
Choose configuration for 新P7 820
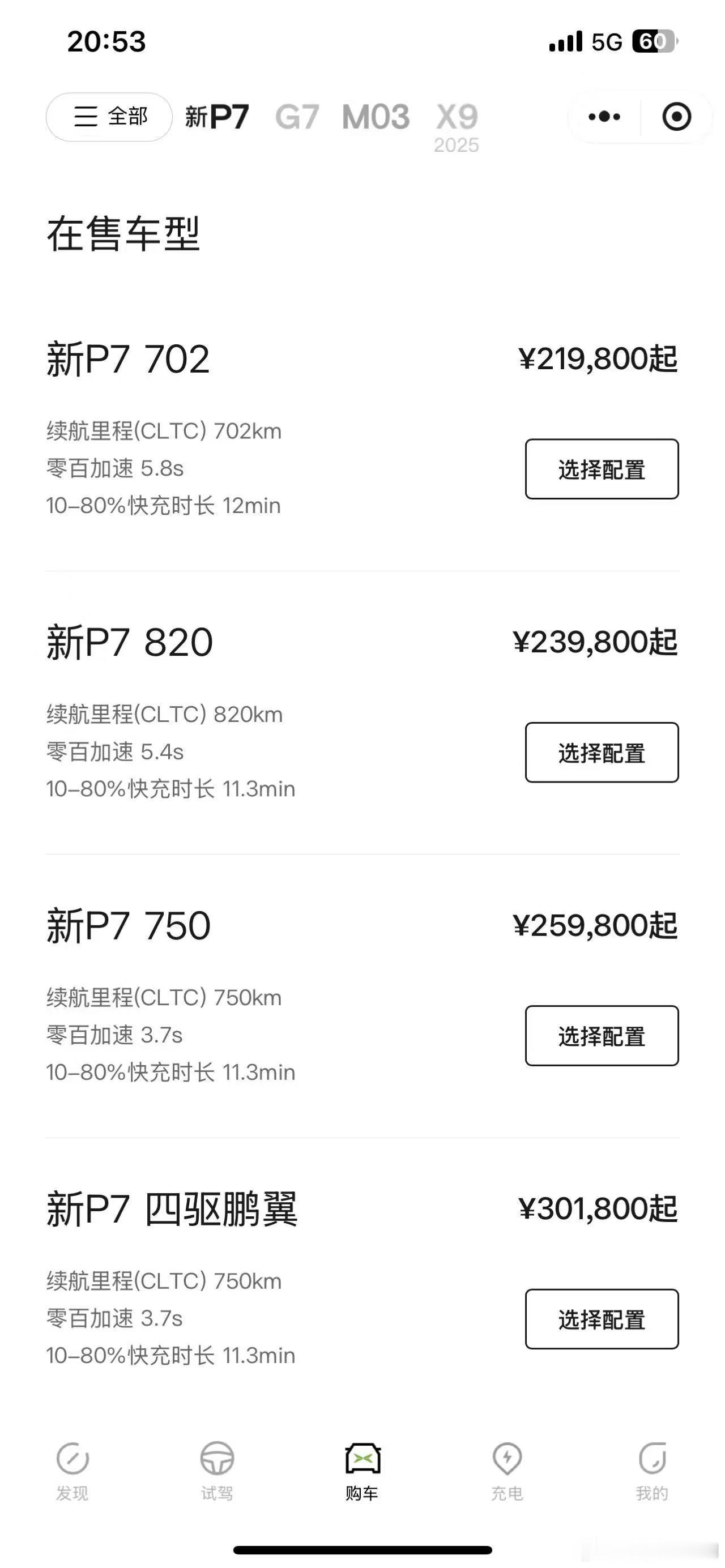(602, 753)
